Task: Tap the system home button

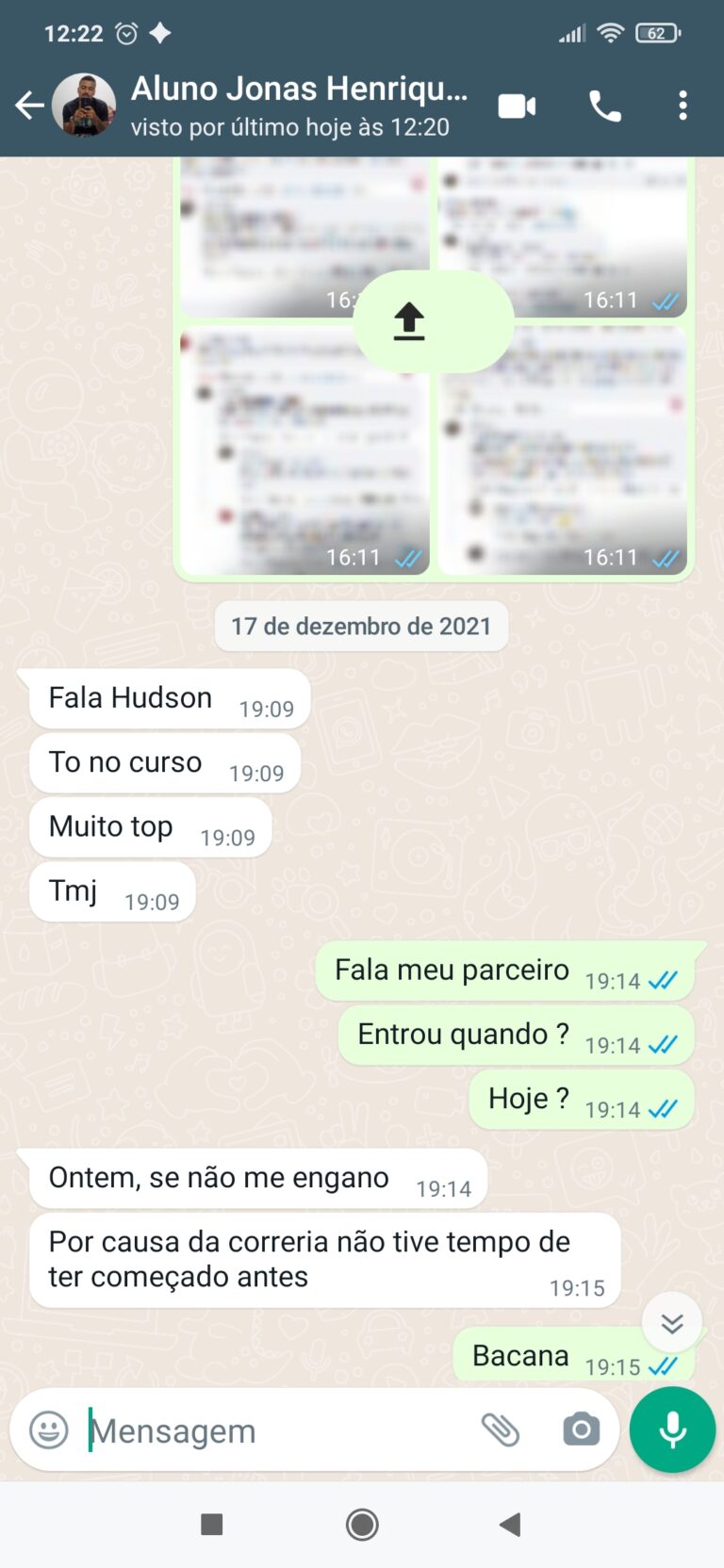Action: click(362, 1525)
